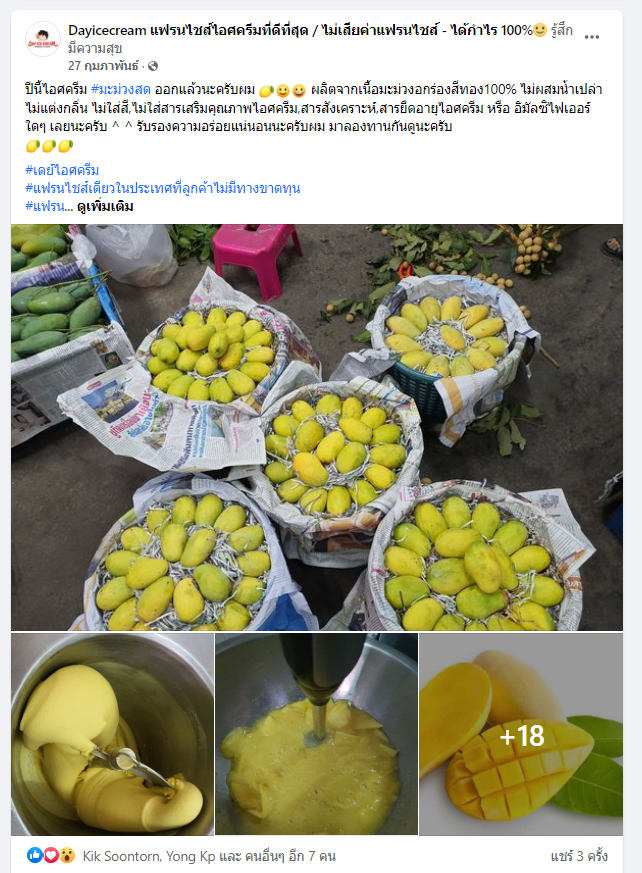This screenshot has height=873, width=642.
Task: Open the post's three-dot options menu
Action: point(592,37)
